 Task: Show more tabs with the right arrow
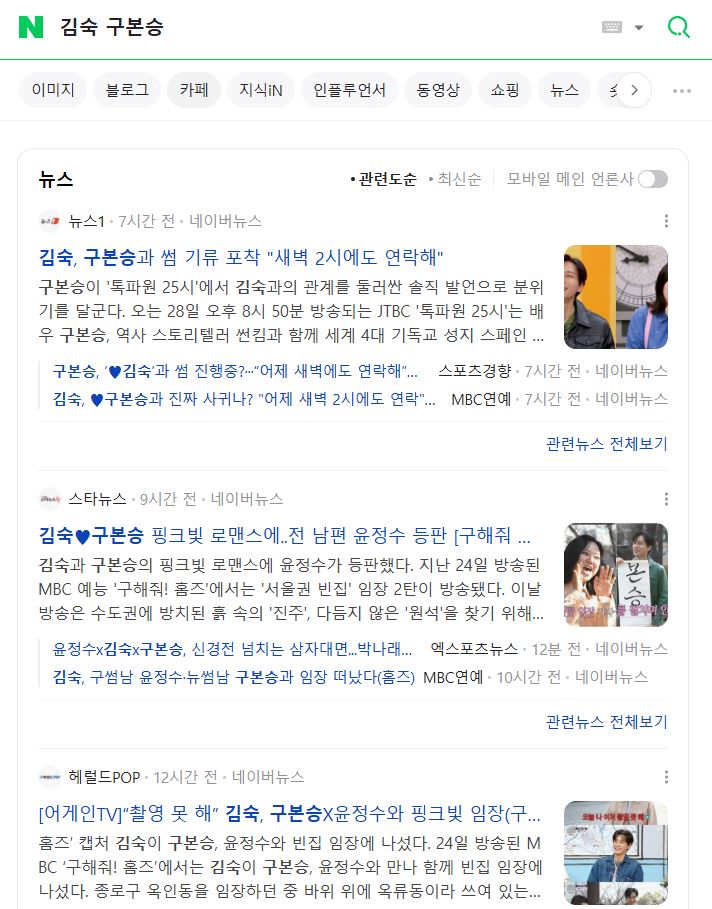(634, 90)
